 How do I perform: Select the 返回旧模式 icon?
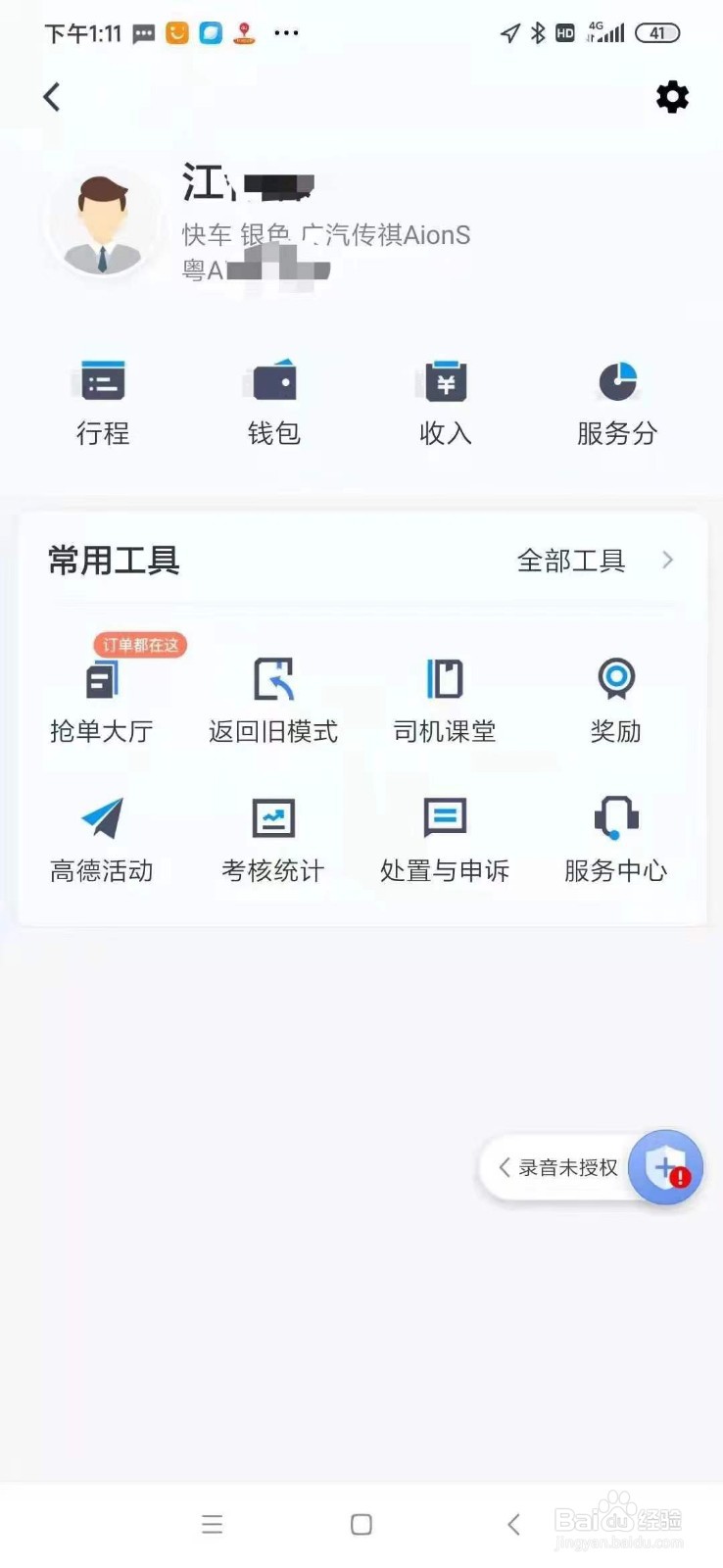click(x=272, y=696)
